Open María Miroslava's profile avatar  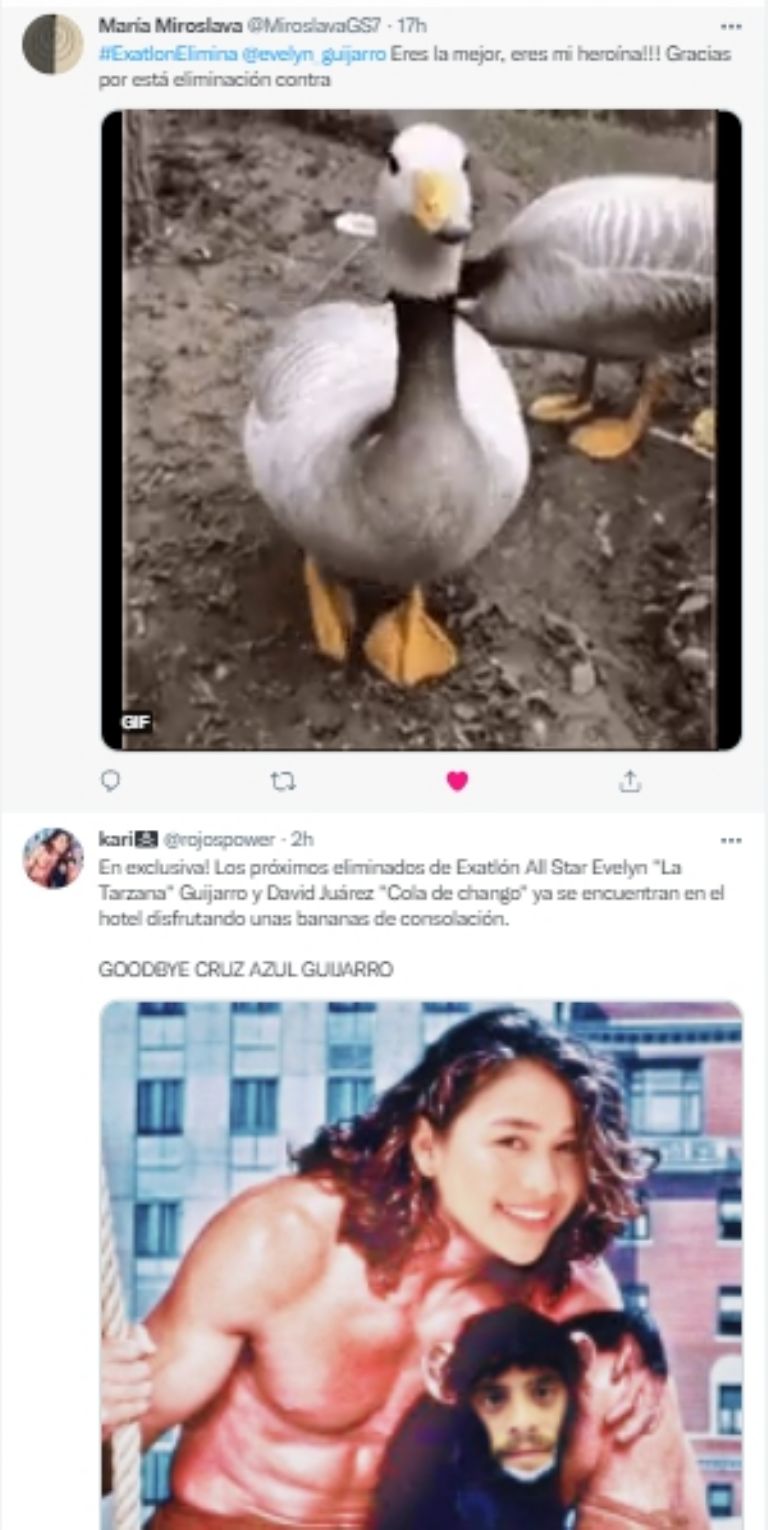pyautogui.click(x=52, y=44)
